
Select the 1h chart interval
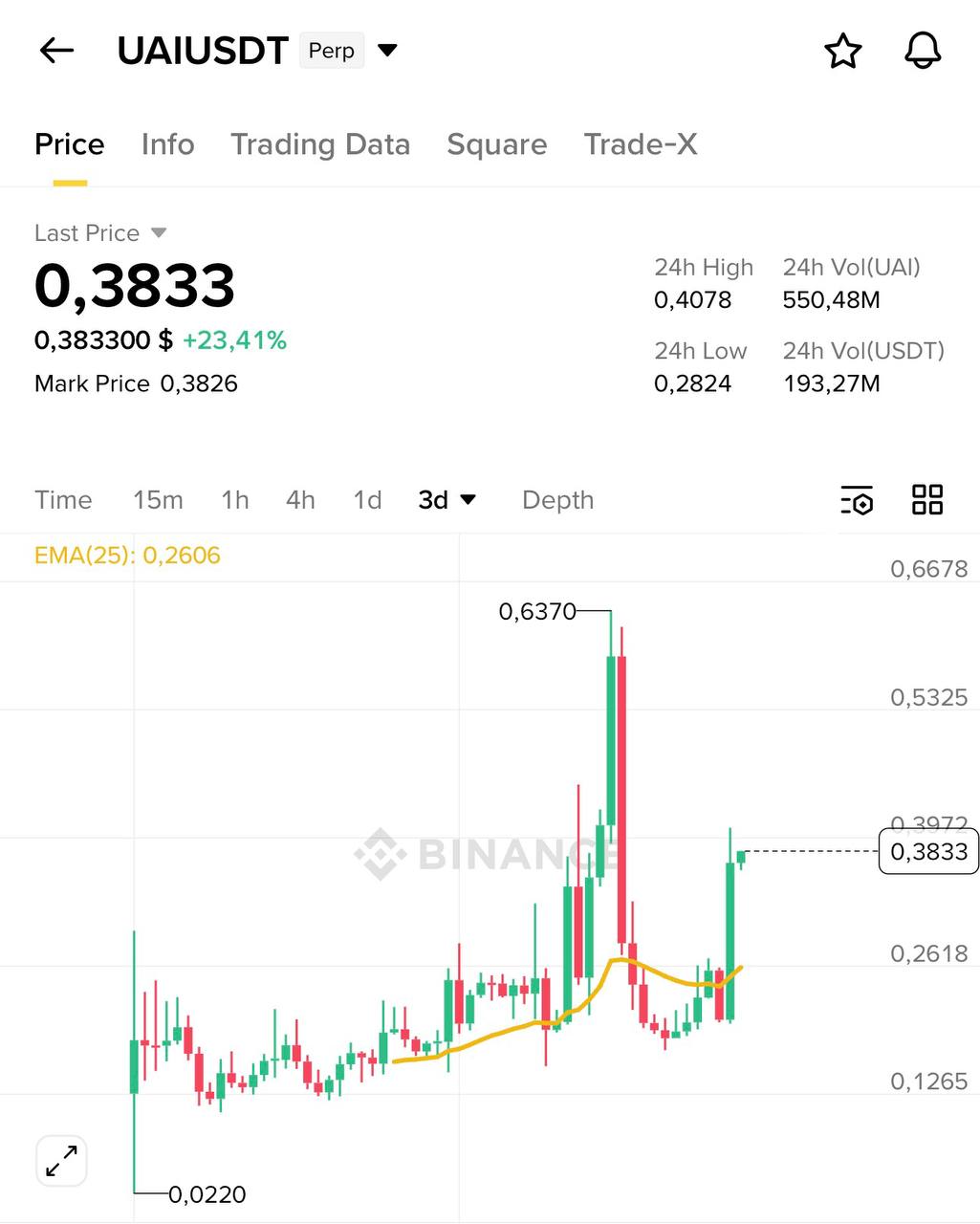tap(234, 500)
